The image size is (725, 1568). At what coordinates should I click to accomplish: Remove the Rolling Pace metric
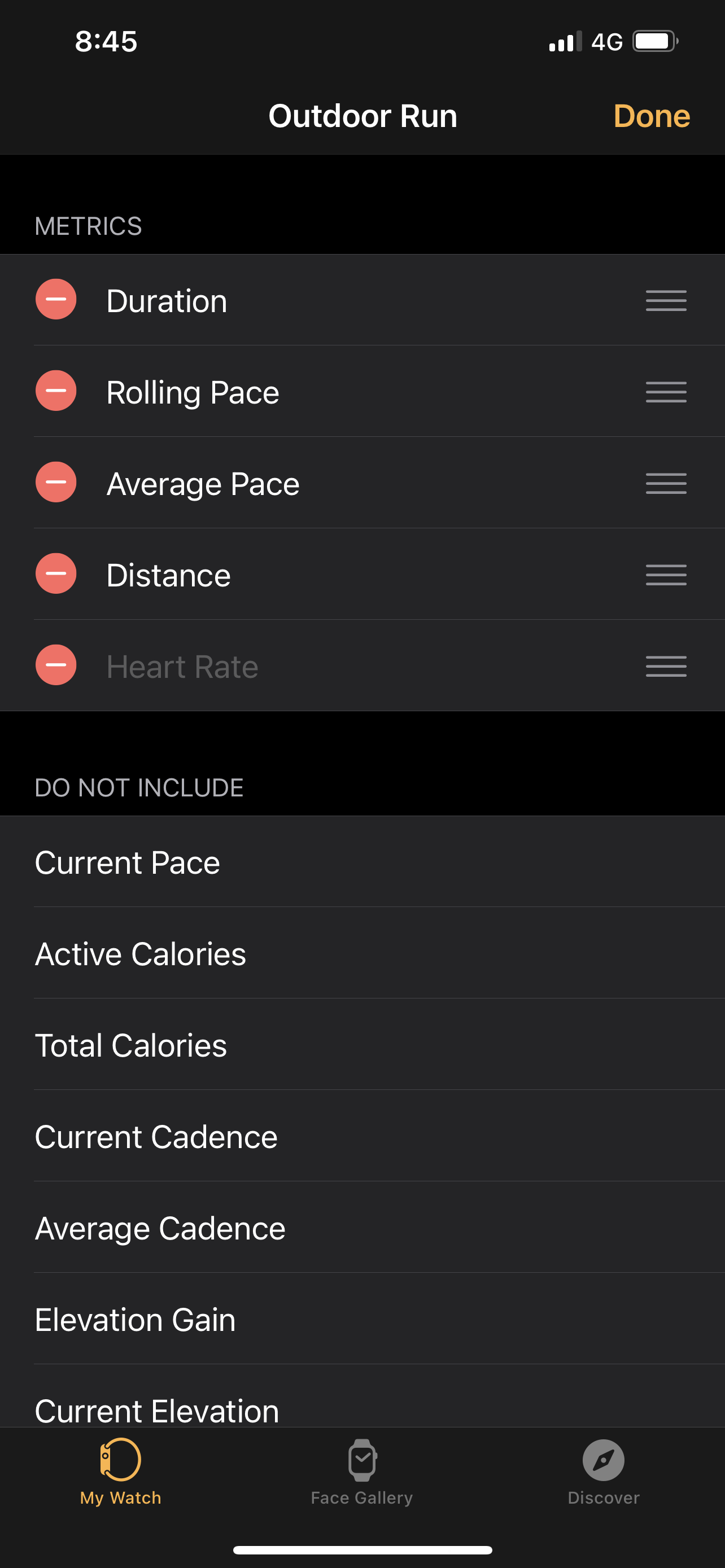click(x=56, y=391)
